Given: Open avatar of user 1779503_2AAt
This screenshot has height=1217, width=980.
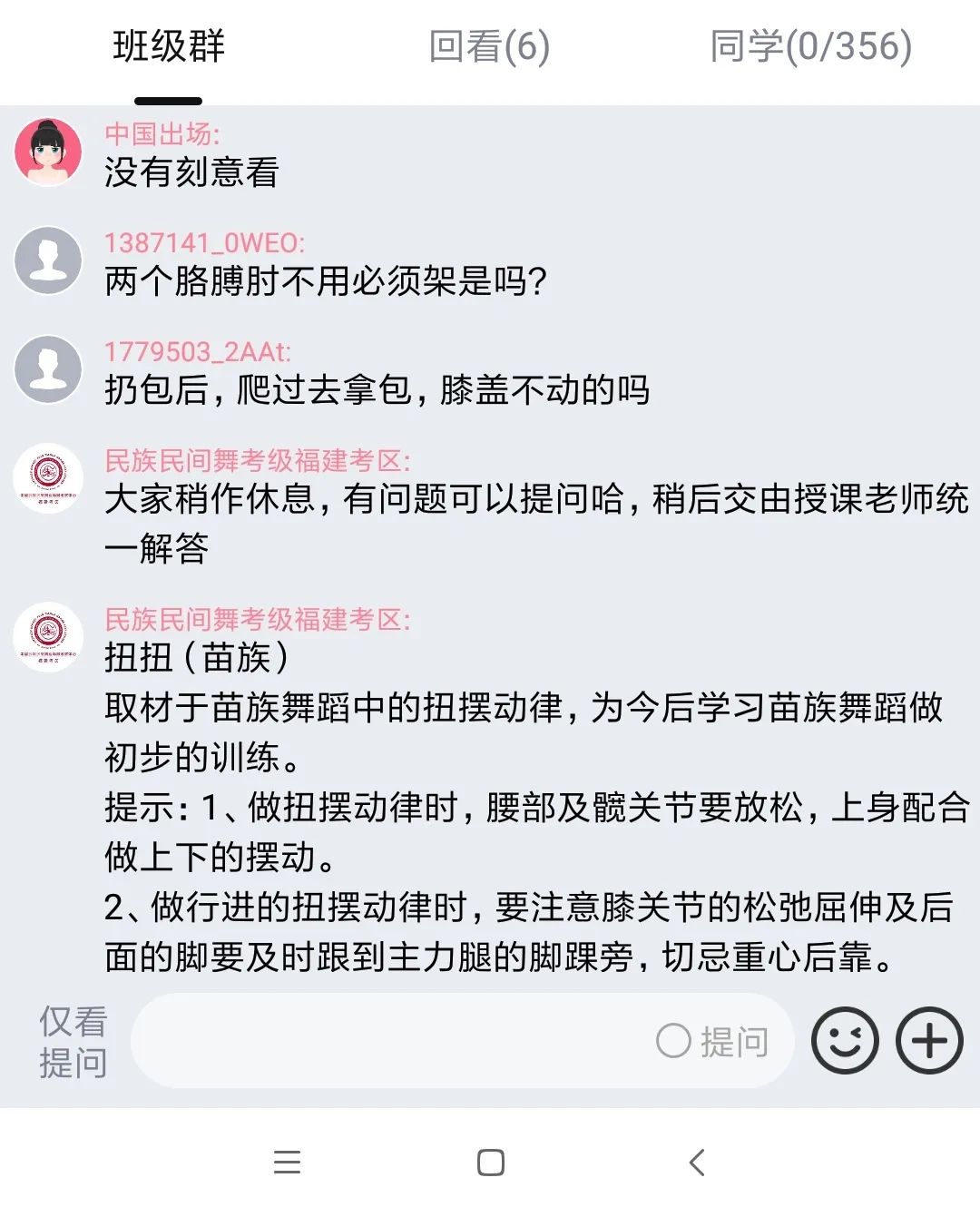Looking at the screenshot, I should [49, 369].
